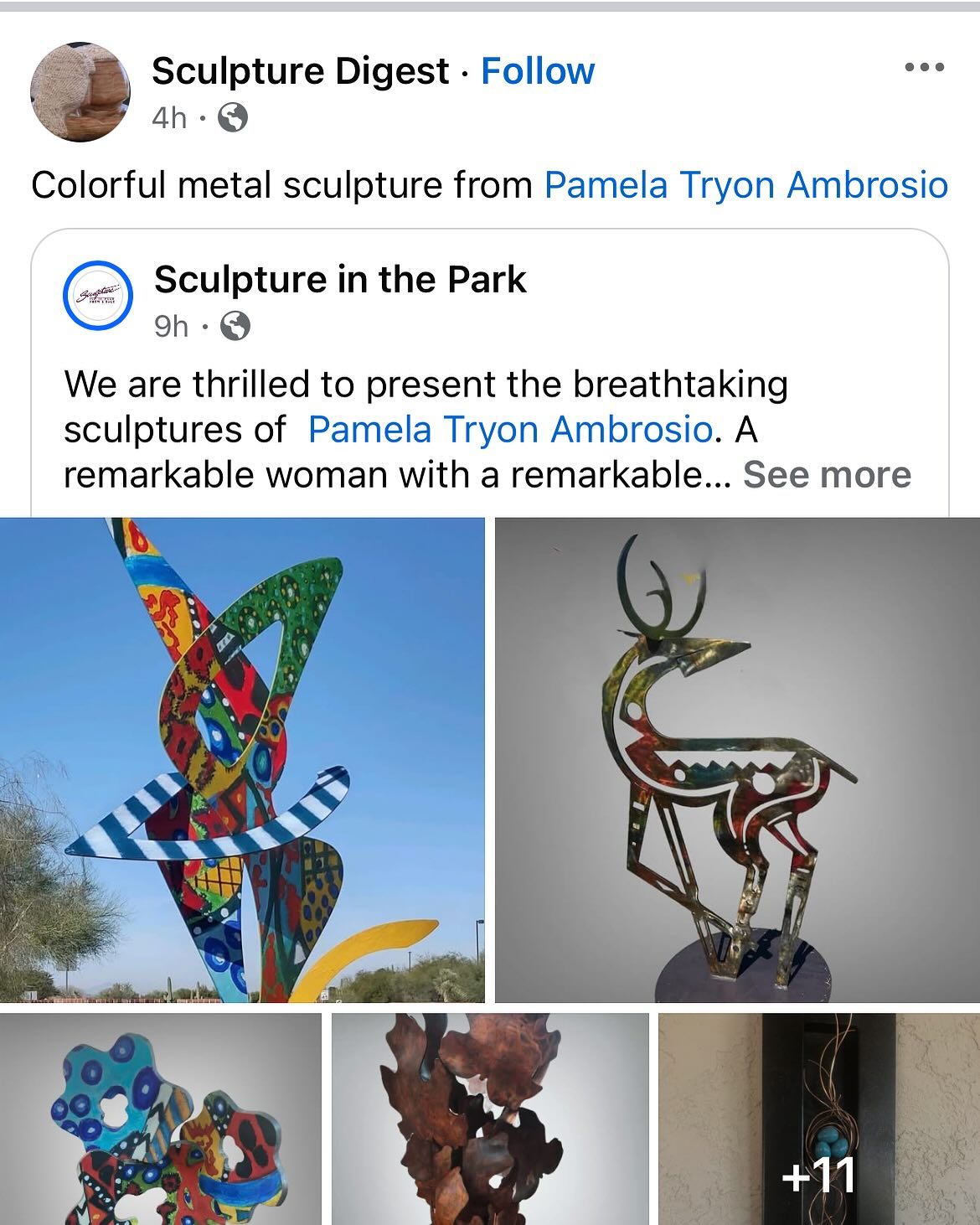Click the Sculpture Digest page name
The width and height of the screenshot is (980, 1225).
point(300,71)
